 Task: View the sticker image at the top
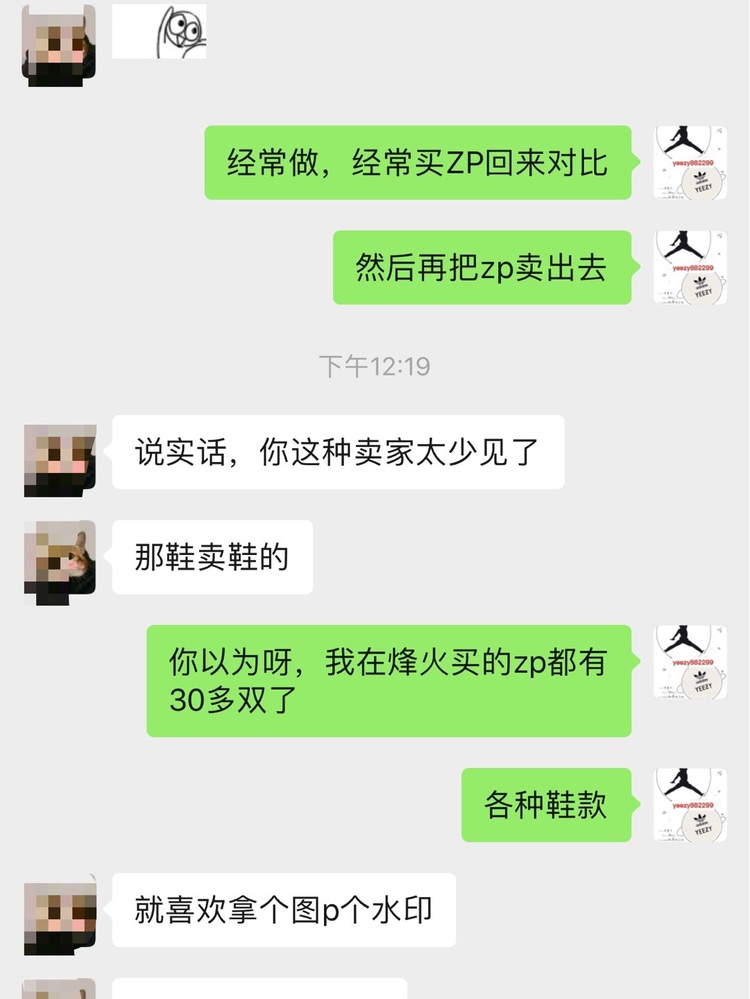coord(159,32)
